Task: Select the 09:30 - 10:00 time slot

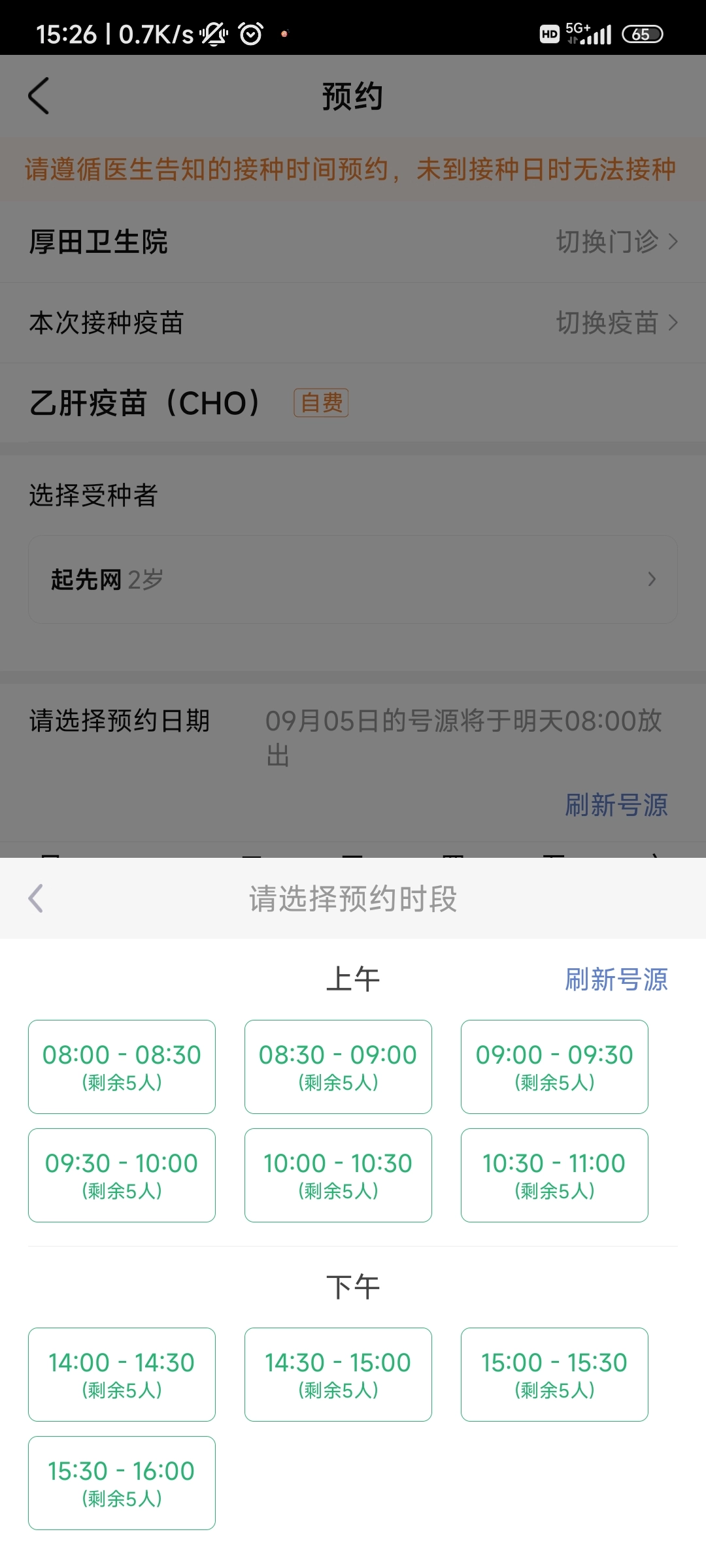Action: [x=122, y=1175]
